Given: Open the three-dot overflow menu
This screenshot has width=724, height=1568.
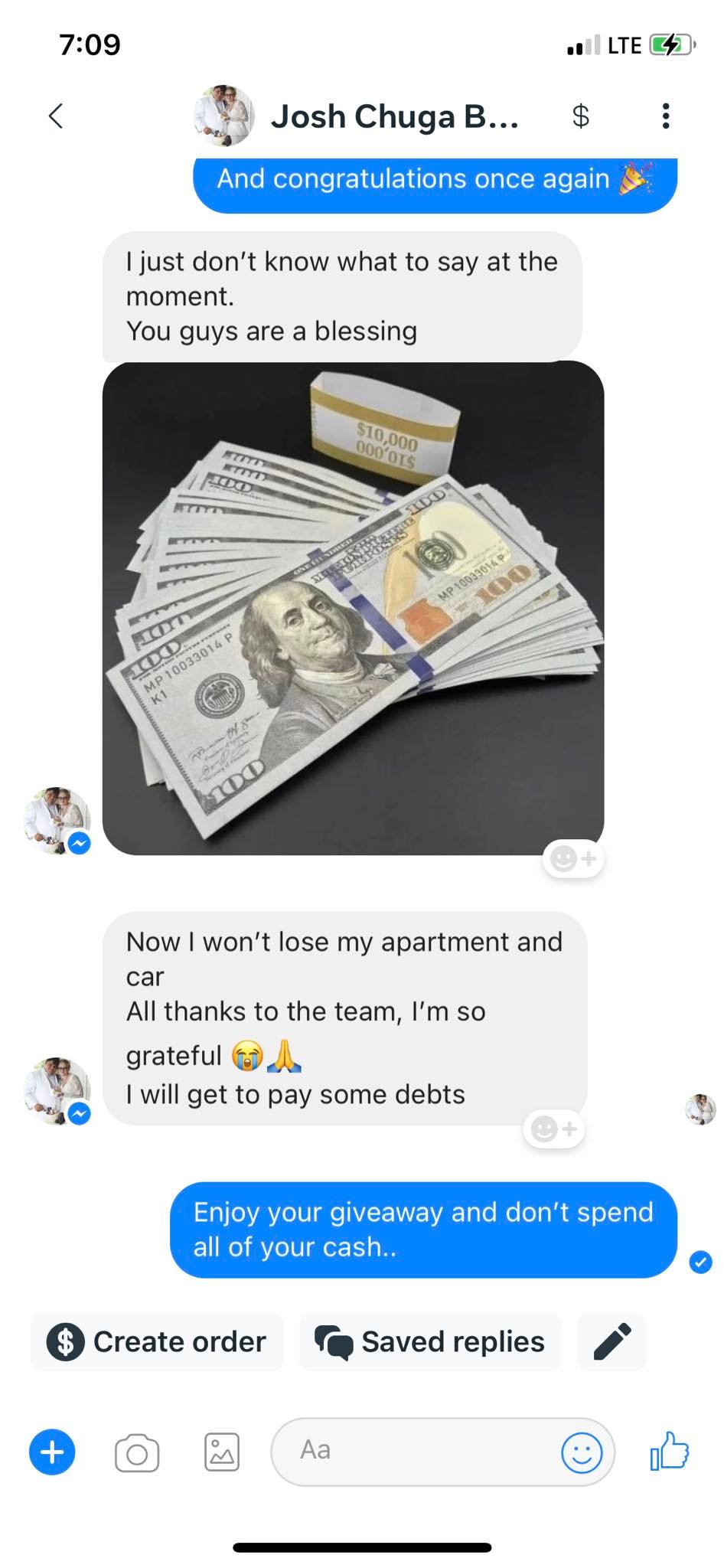Looking at the screenshot, I should click(666, 116).
